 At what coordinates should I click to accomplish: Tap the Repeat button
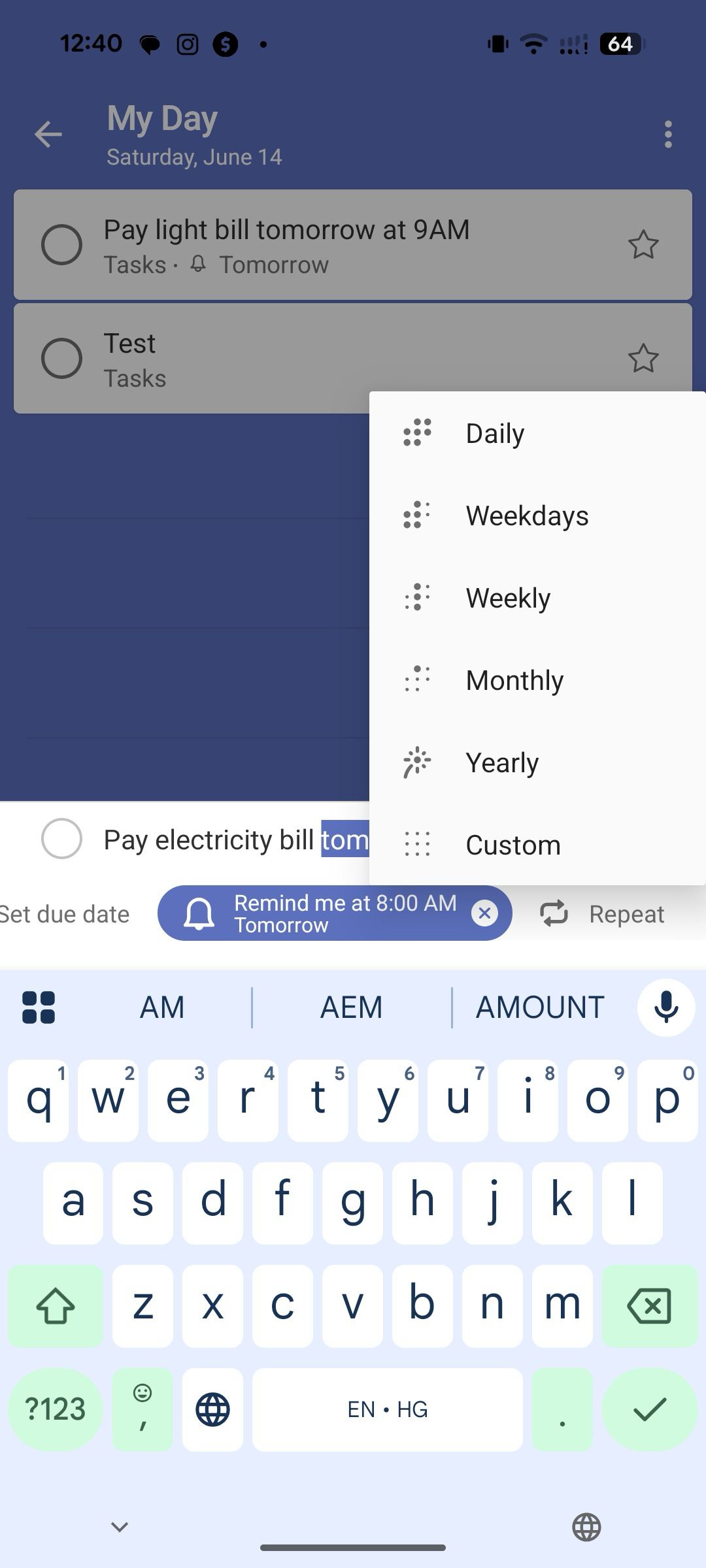pos(603,913)
